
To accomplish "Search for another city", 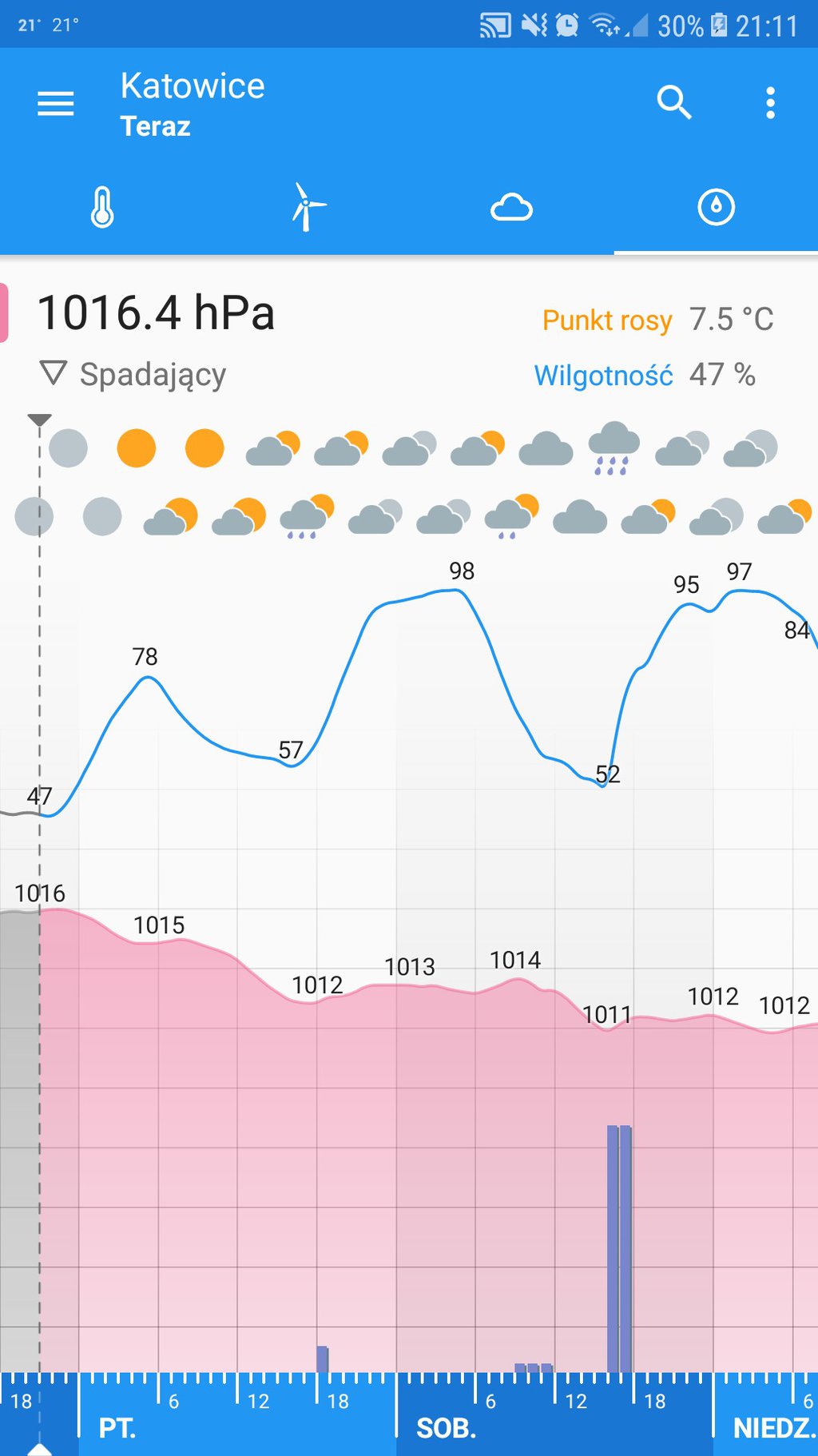I will (673, 103).
